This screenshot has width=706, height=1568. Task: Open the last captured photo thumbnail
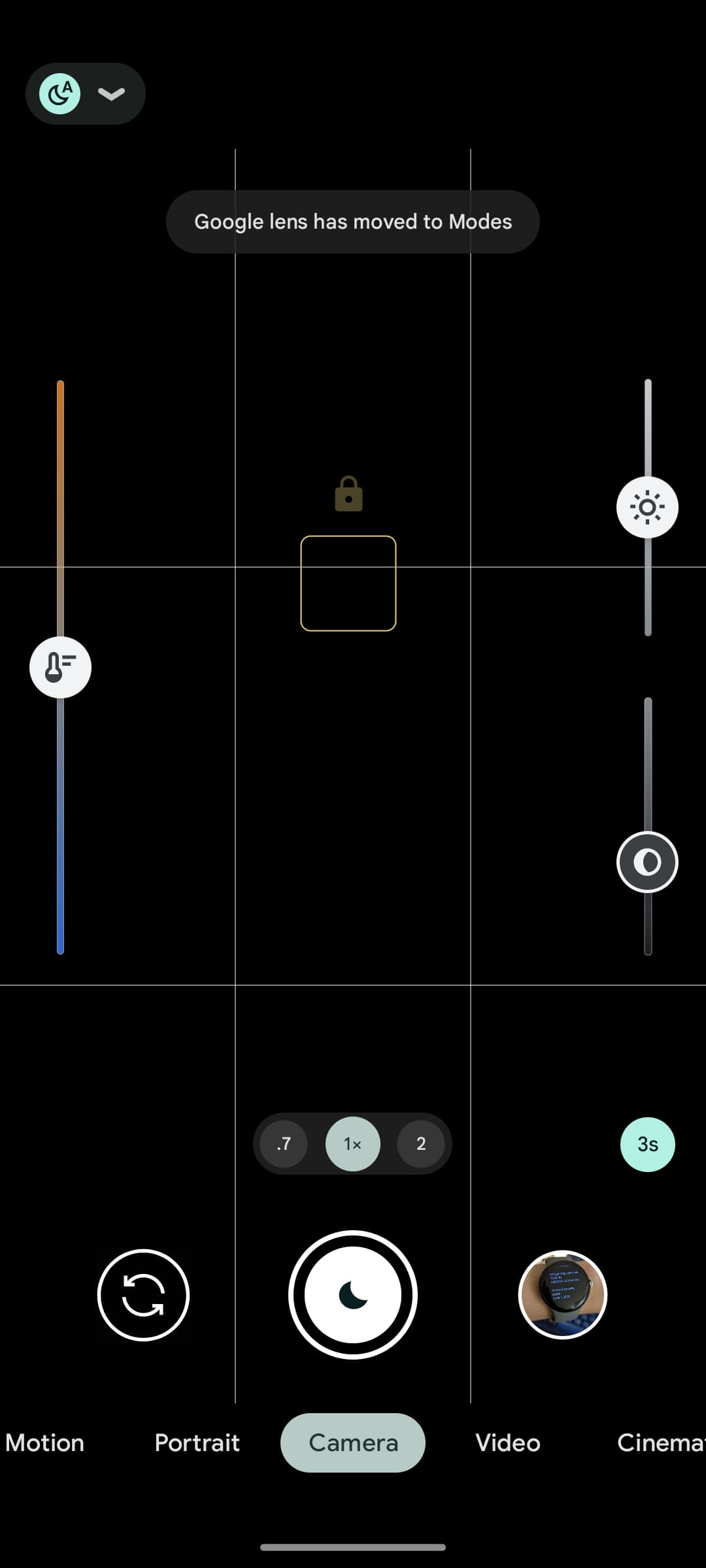563,1295
